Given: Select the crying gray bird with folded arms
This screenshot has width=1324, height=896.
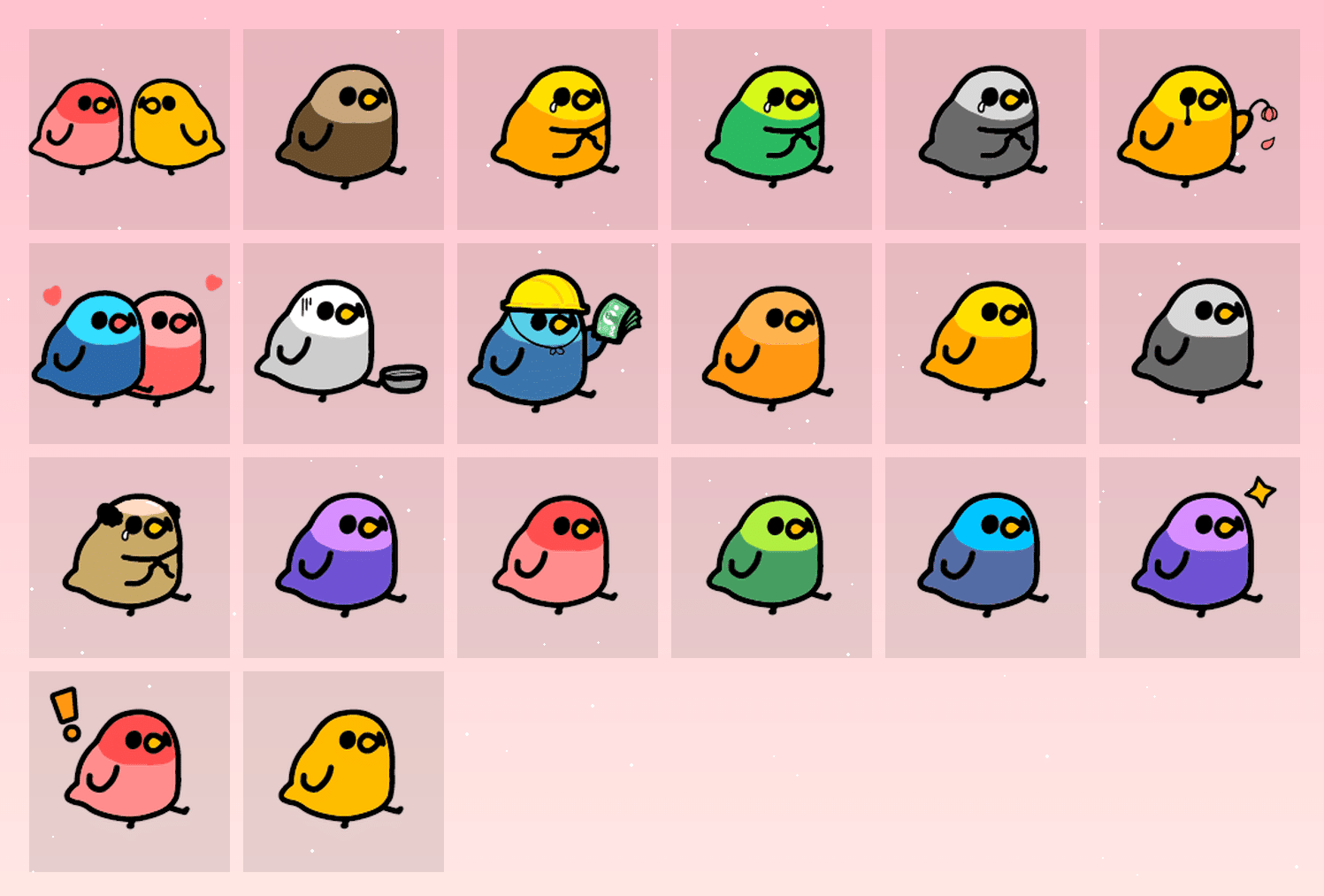Looking at the screenshot, I should (x=985, y=129).
